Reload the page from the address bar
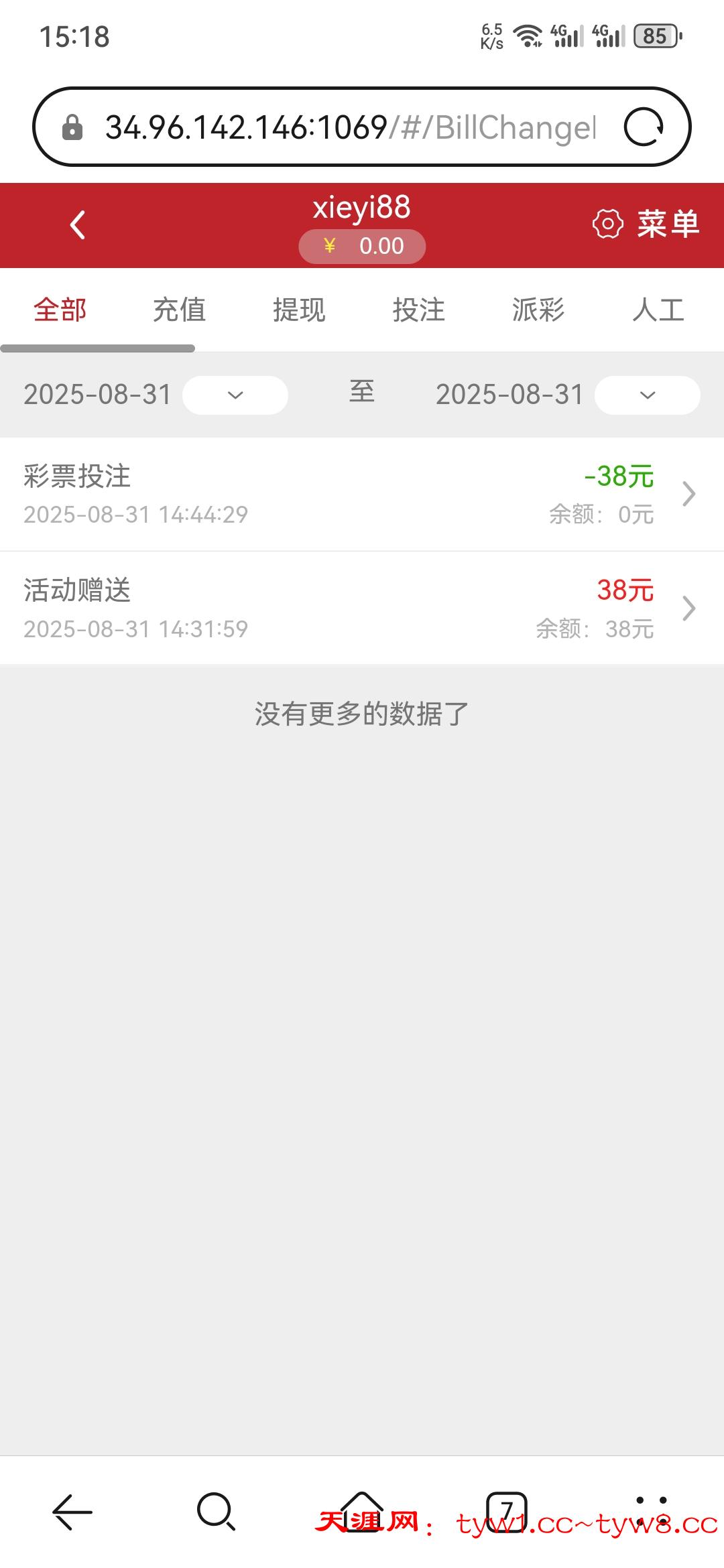The image size is (724, 1568). pyautogui.click(x=644, y=127)
